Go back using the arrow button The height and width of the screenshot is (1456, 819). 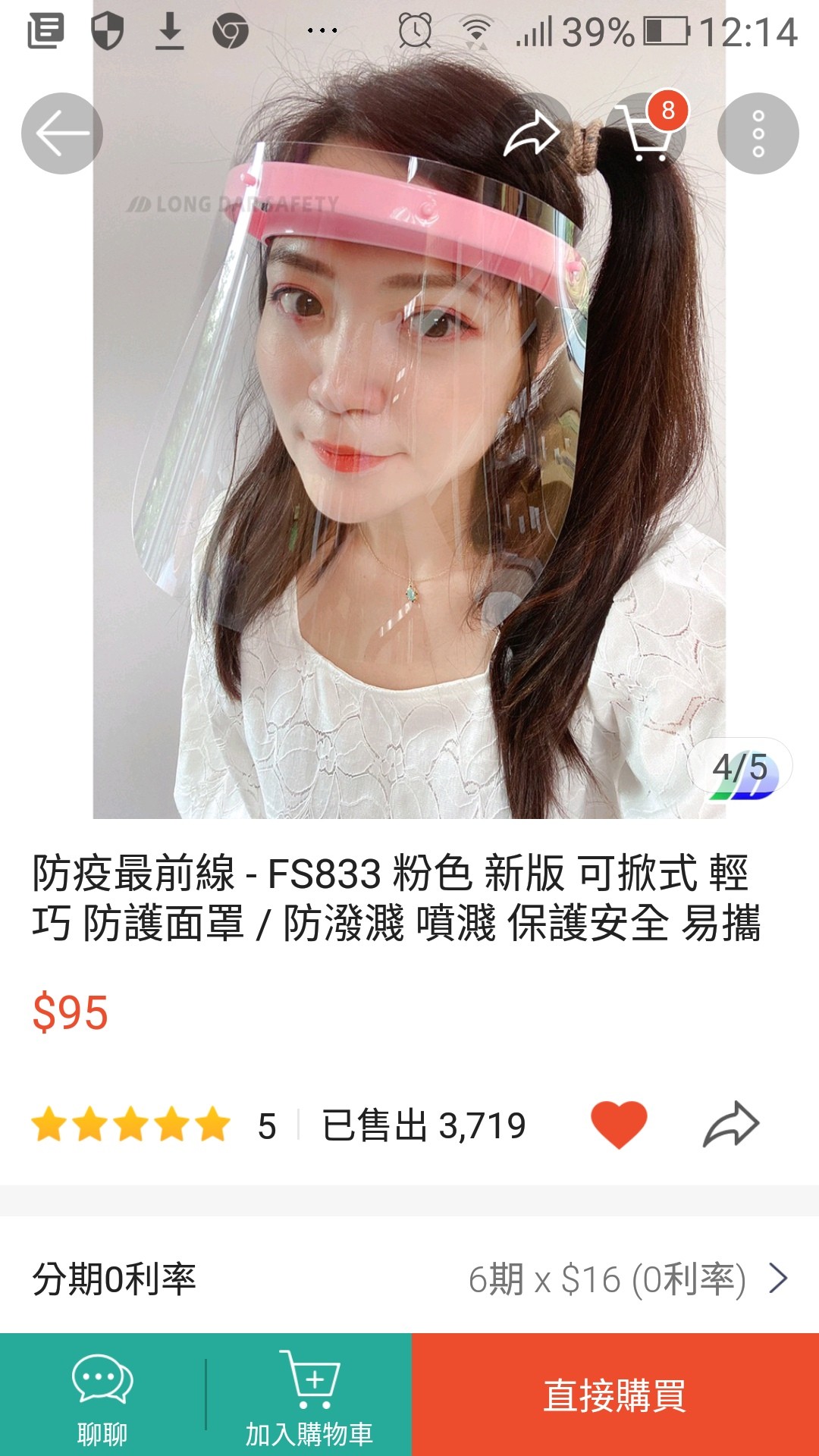point(62,133)
